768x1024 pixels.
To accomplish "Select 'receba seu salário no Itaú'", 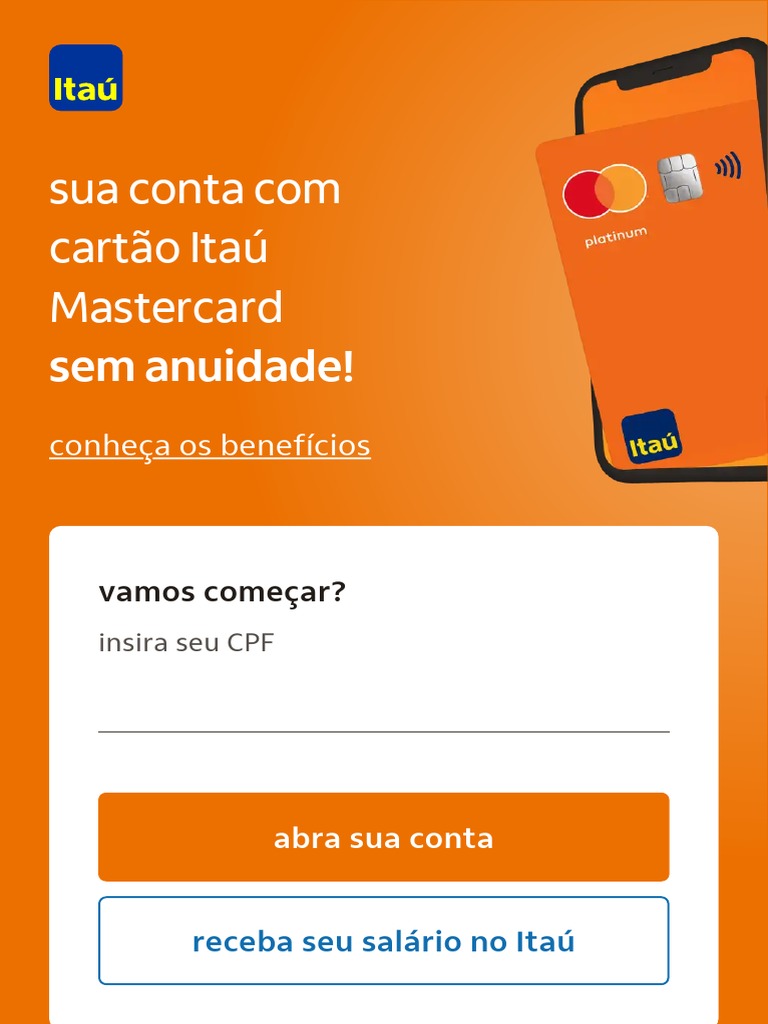I will click(x=383, y=941).
